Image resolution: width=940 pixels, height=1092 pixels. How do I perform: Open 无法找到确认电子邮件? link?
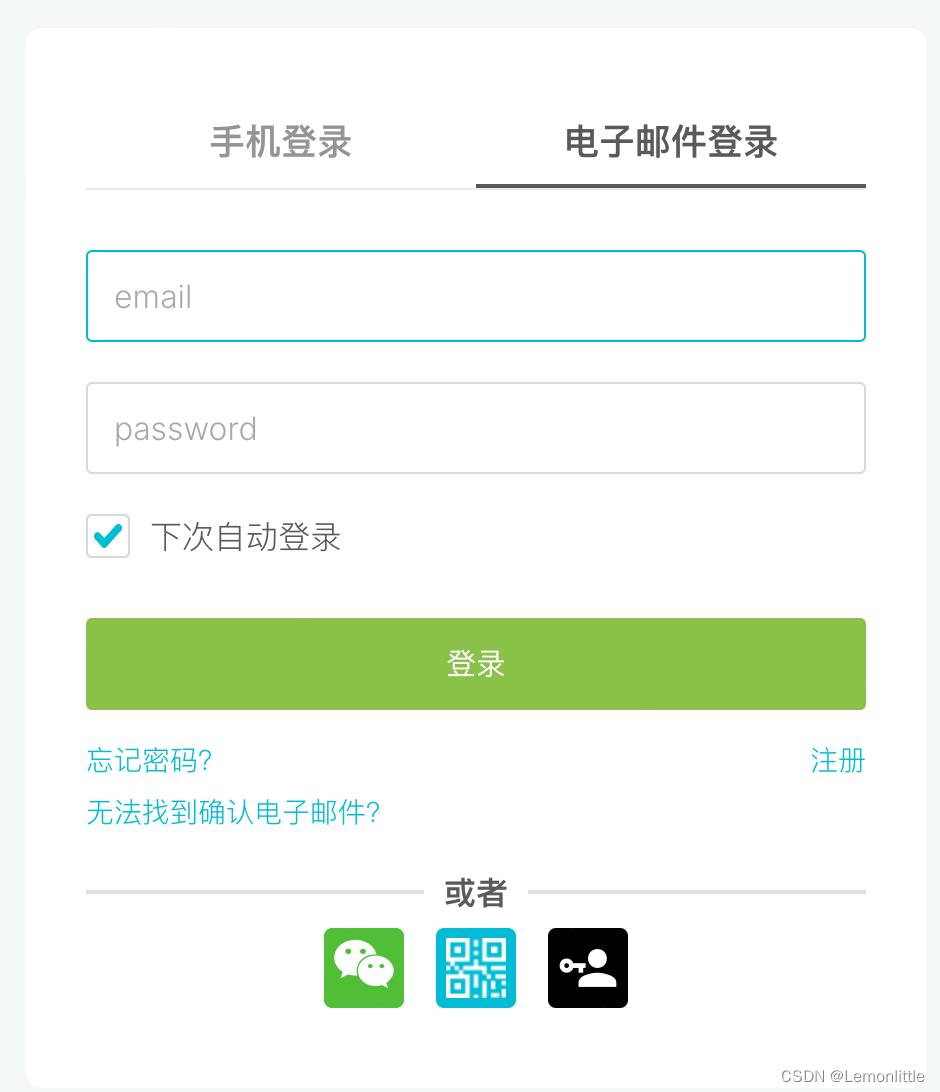pos(234,812)
